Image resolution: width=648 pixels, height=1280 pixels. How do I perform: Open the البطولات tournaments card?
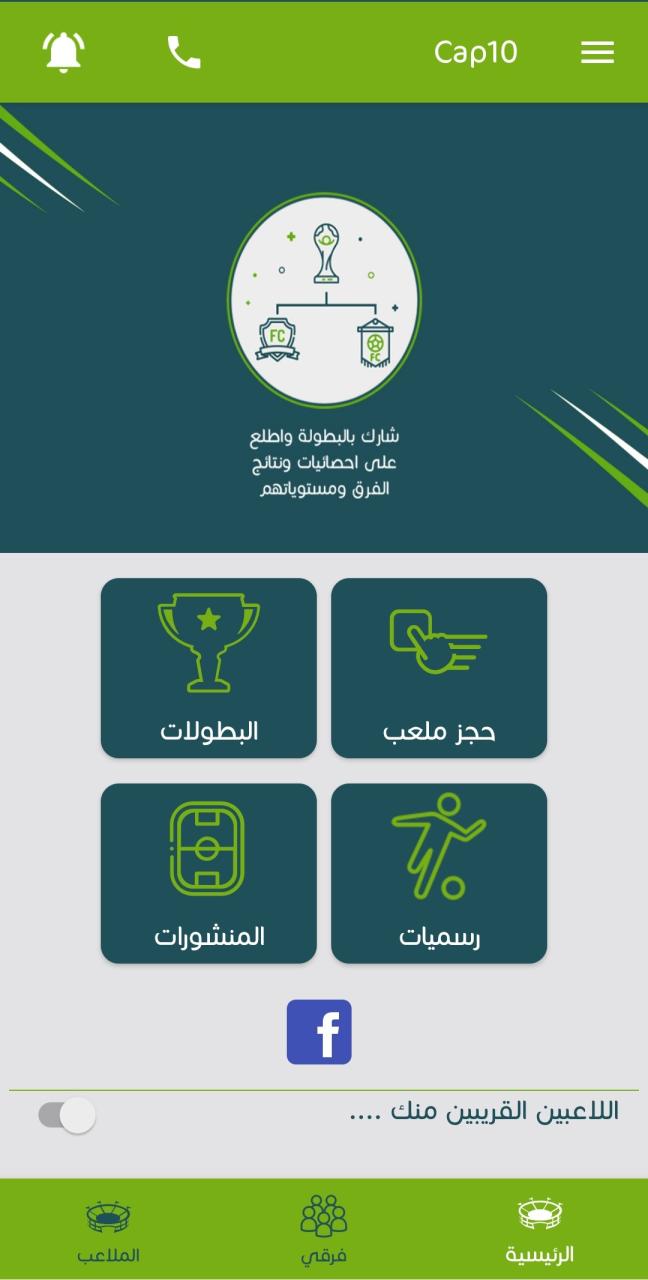pos(209,668)
